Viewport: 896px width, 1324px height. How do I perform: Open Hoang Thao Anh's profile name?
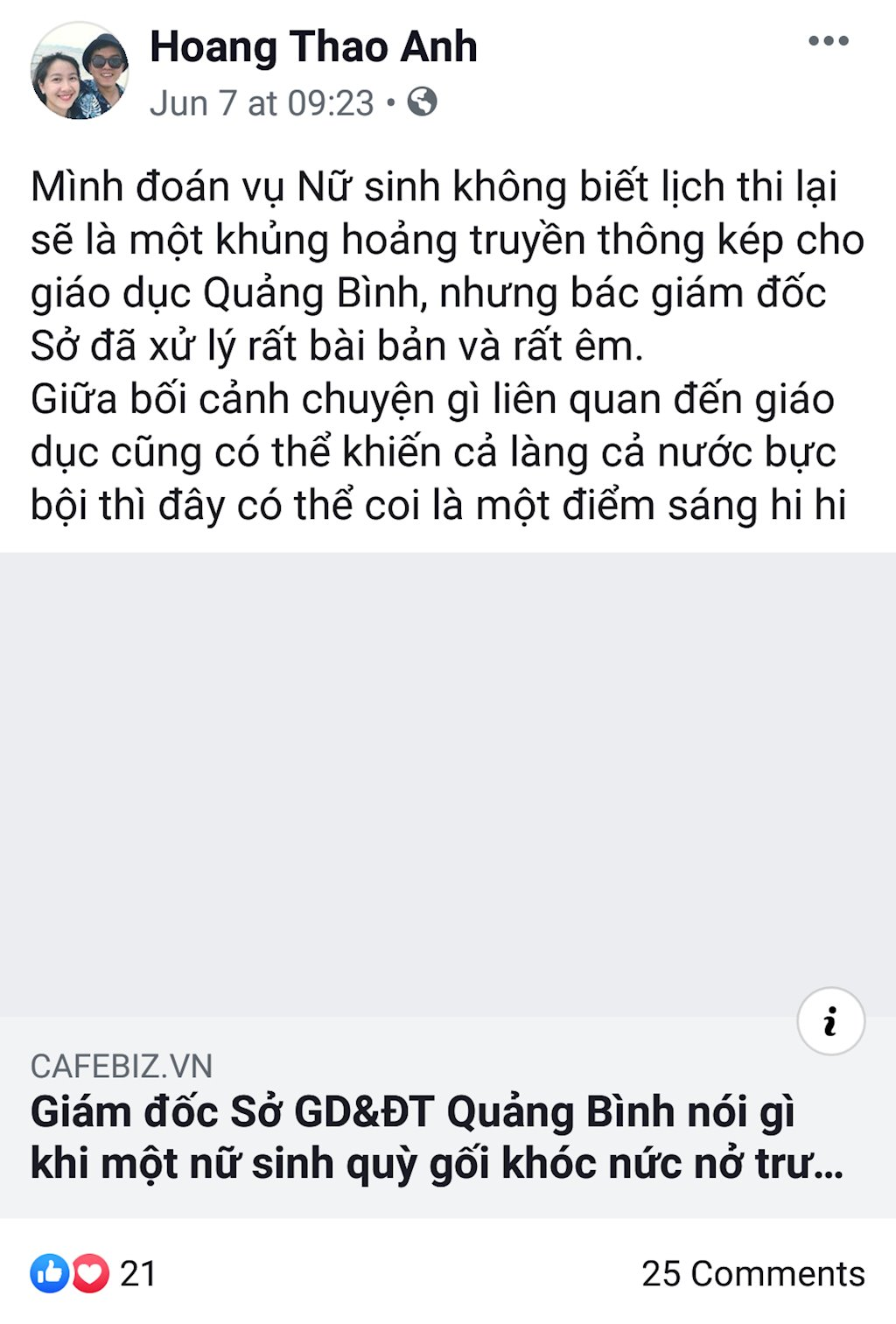313,47
